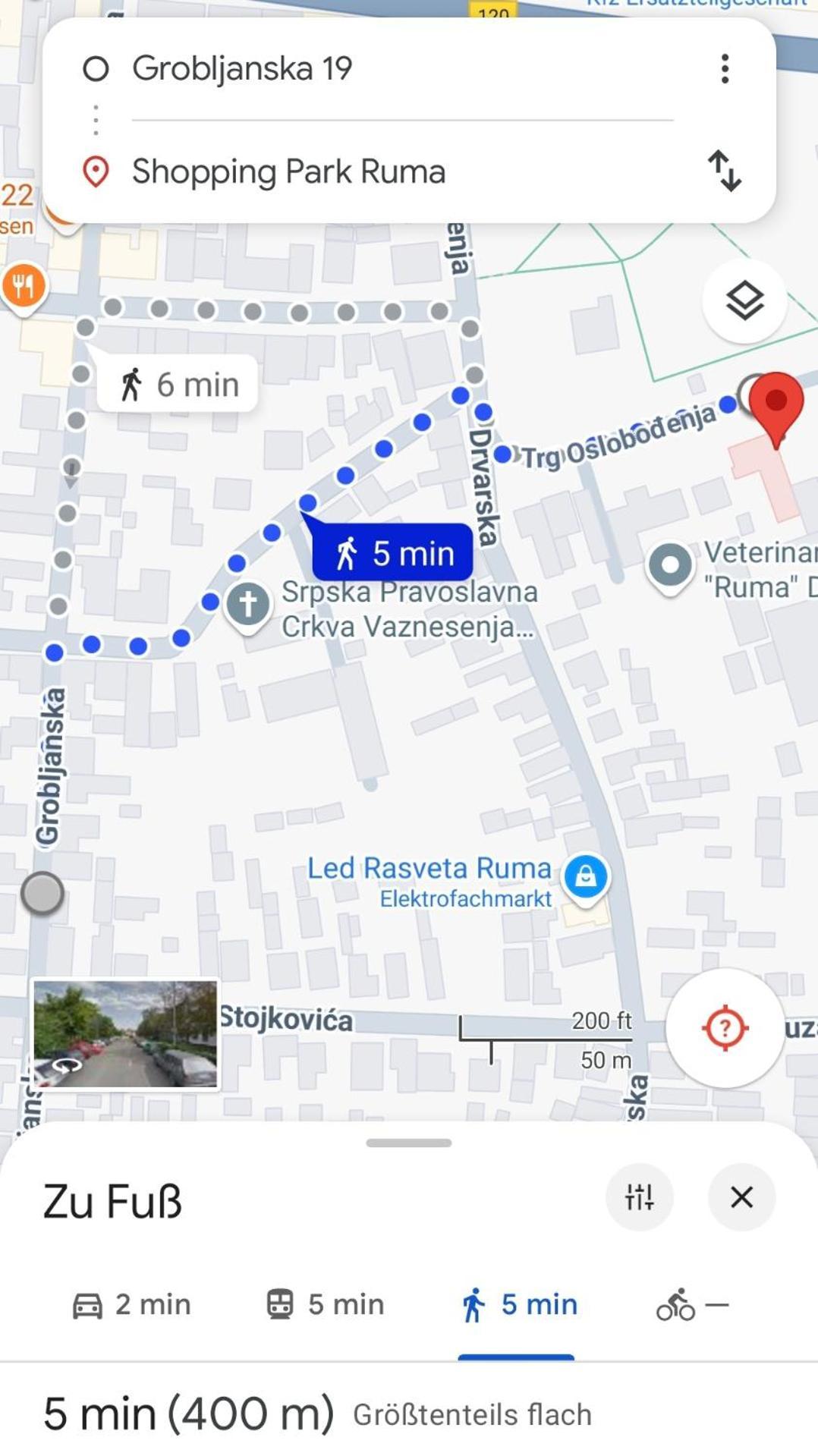818x1456 pixels.
Task: Switch to driving tab 2 min
Action: click(x=131, y=1305)
